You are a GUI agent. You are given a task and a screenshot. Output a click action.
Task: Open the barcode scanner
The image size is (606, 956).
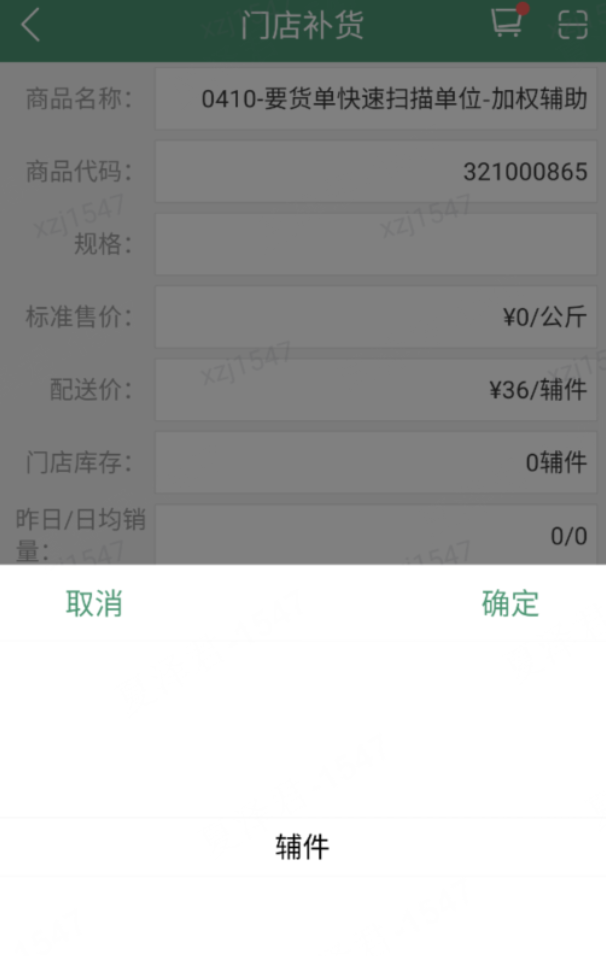point(572,25)
